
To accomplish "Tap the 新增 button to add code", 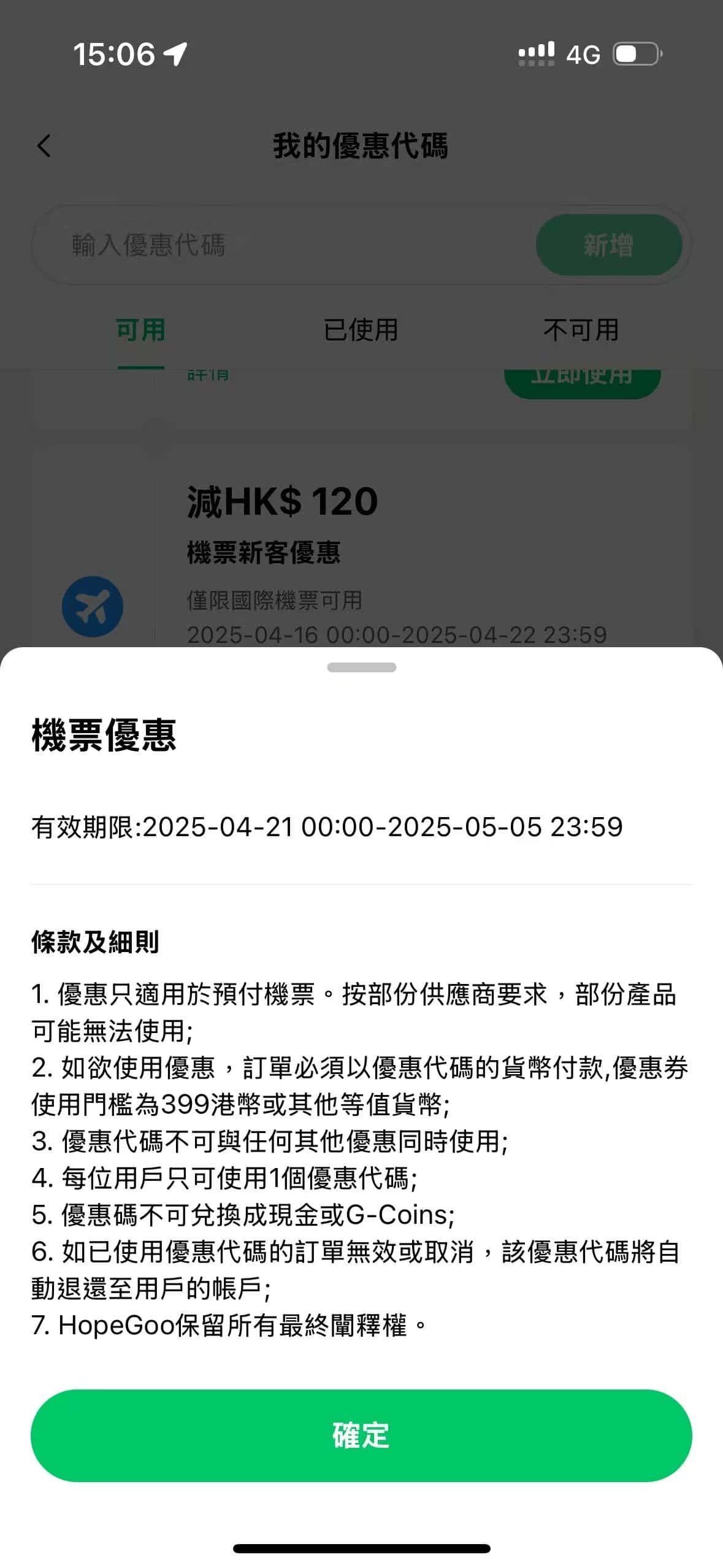I will [x=608, y=245].
